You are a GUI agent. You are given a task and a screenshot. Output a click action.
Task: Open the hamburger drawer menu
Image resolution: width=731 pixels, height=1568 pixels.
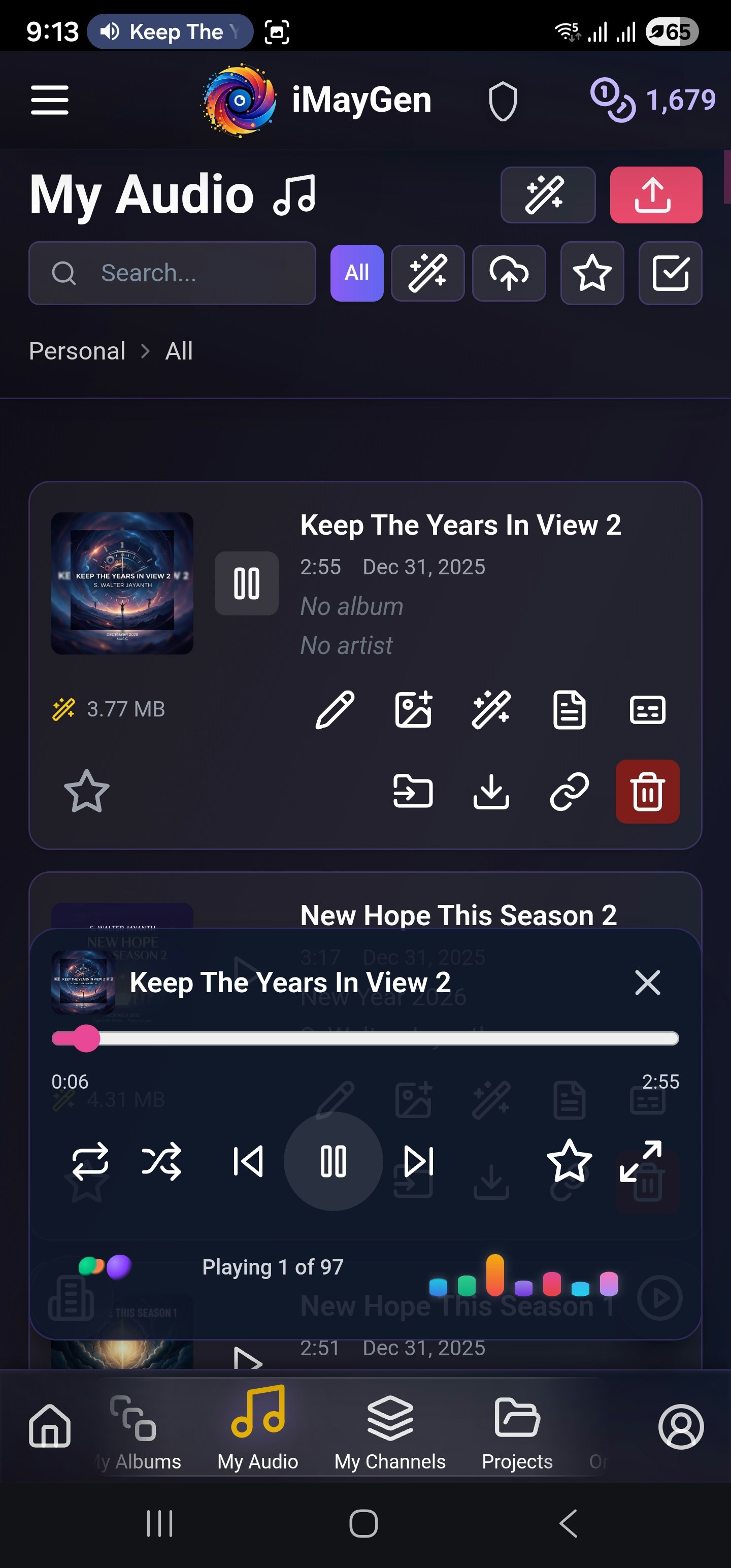(x=50, y=100)
